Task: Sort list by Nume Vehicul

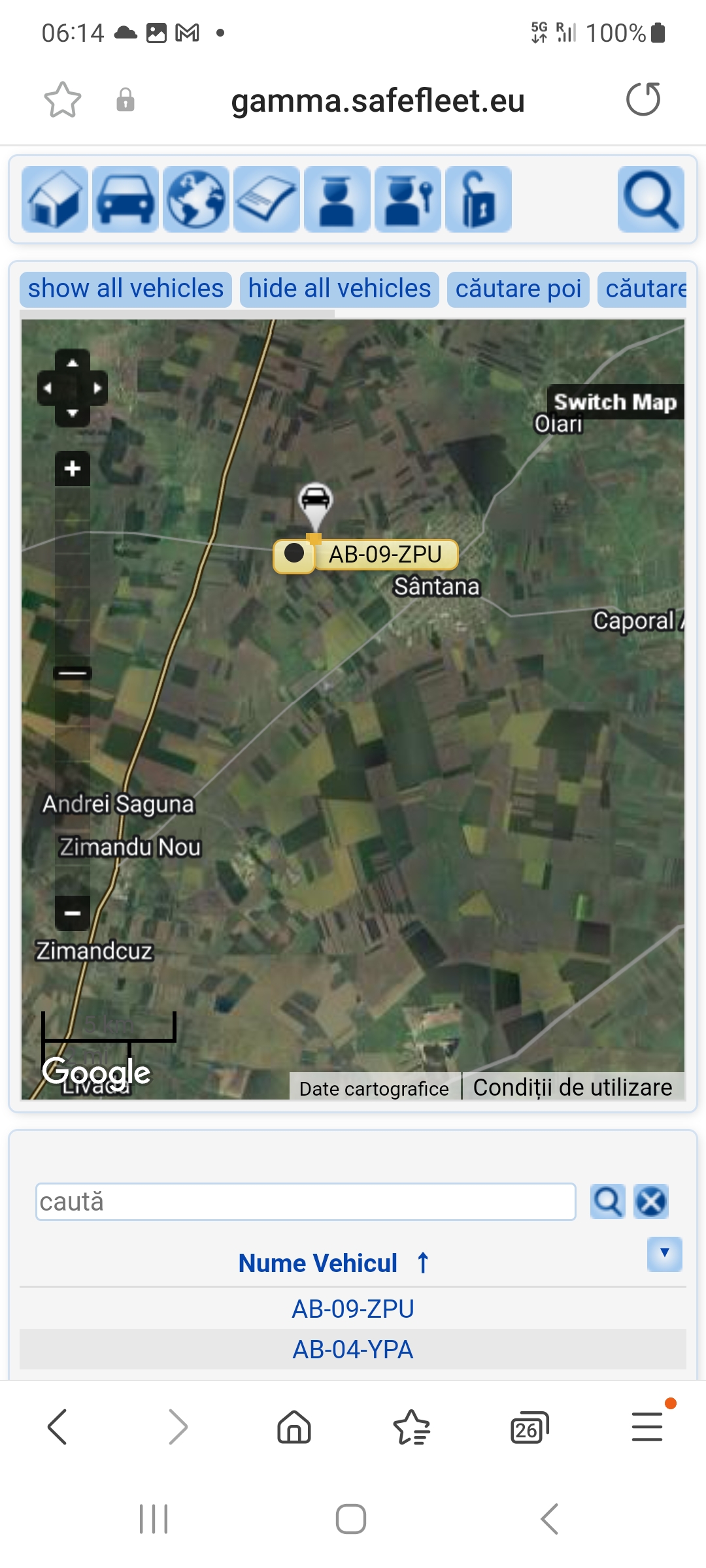Action: tap(318, 1263)
